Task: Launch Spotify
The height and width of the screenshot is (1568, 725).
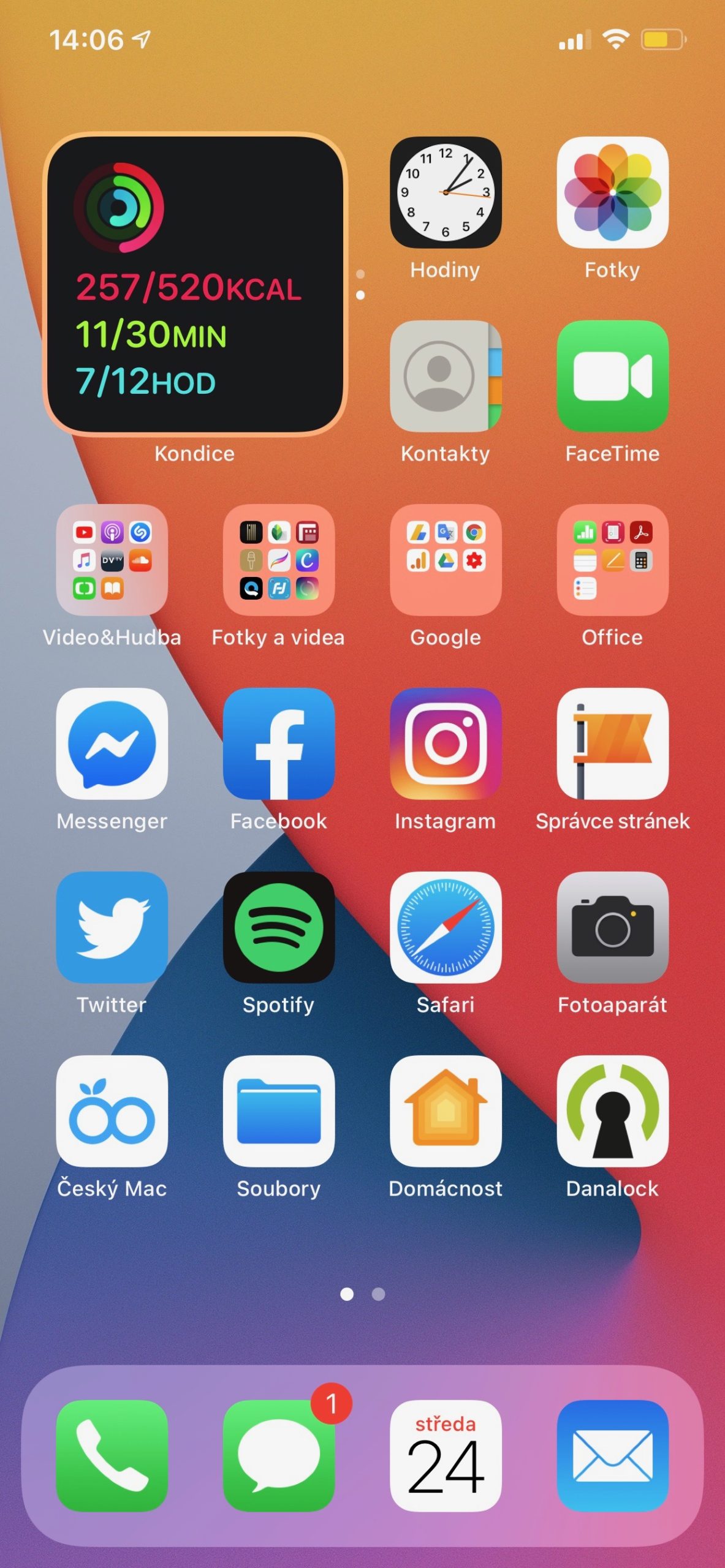Action: click(x=279, y=927)
